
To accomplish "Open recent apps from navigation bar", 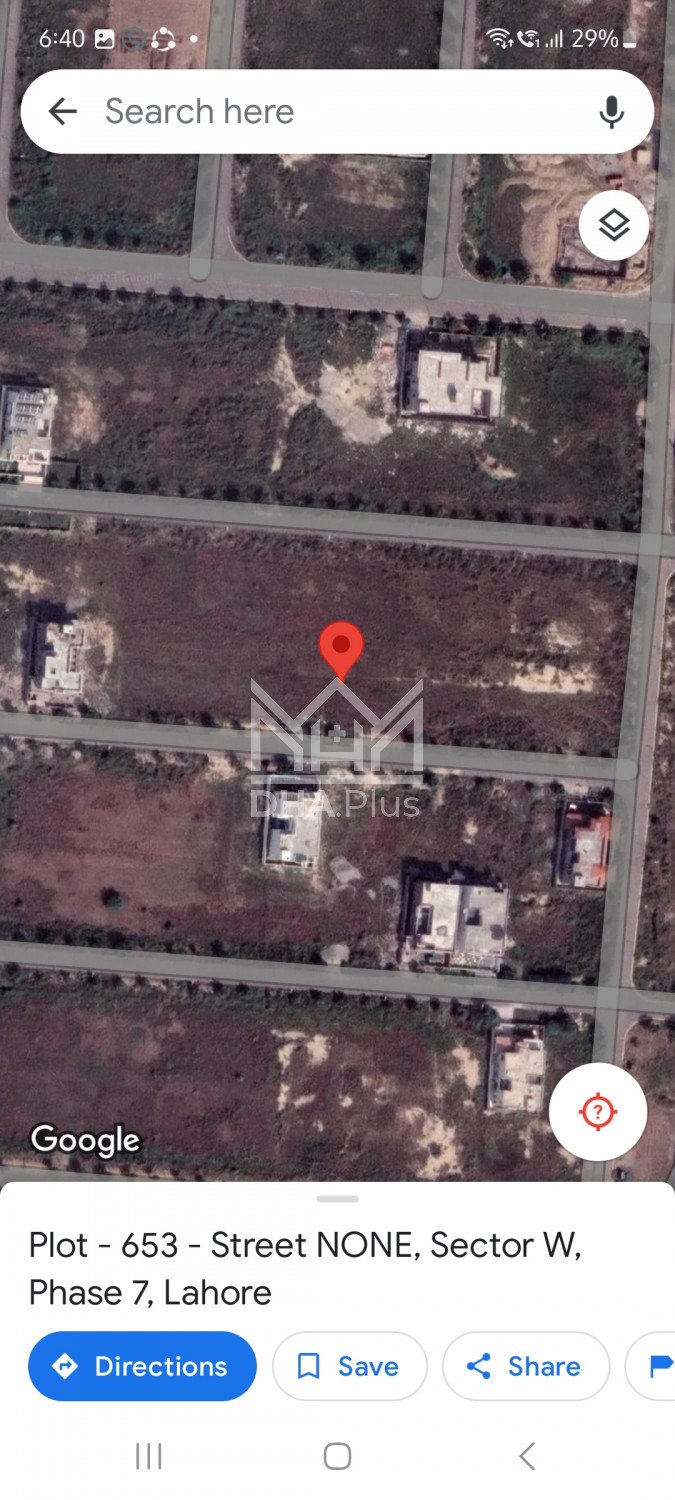I will pyautogui.click(x=148, y=1456).
